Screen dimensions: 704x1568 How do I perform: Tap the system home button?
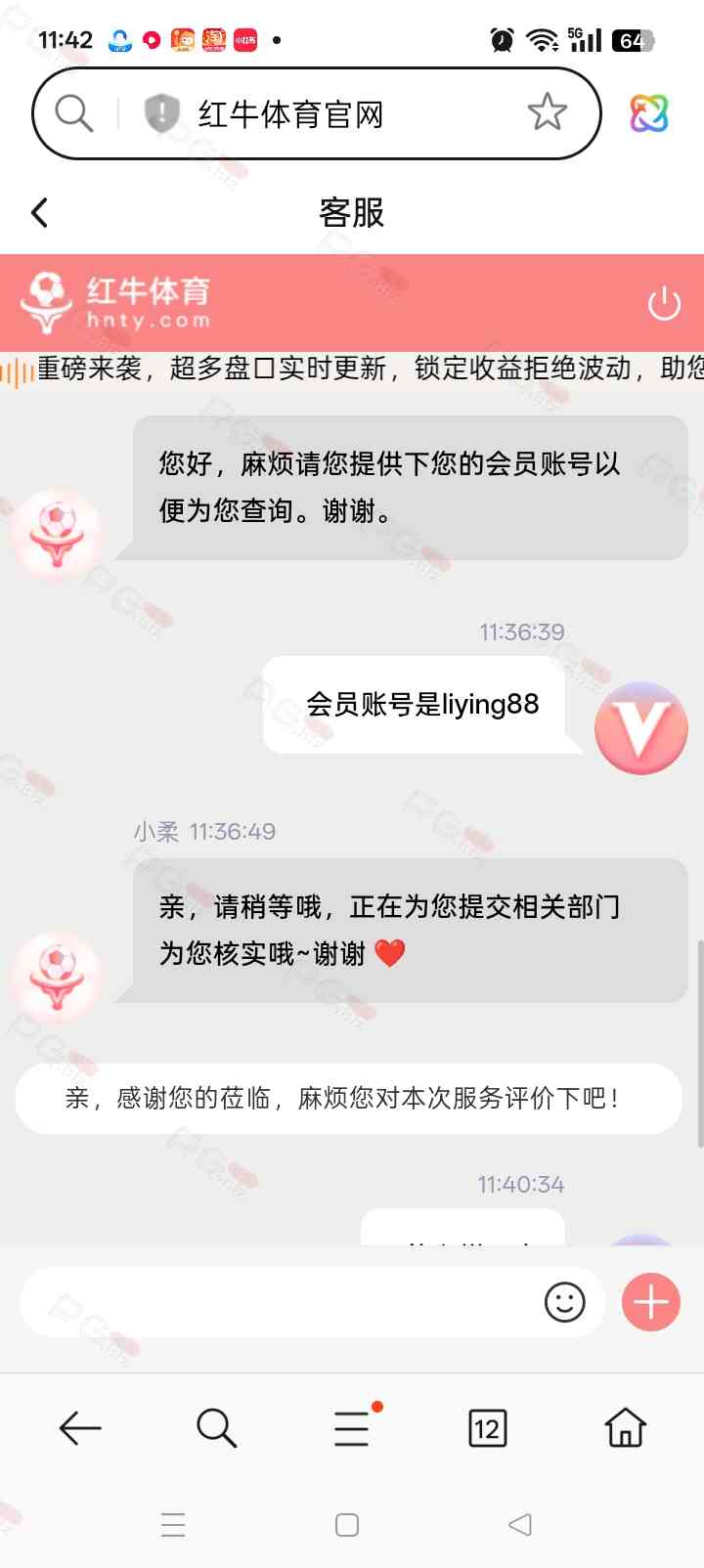click(x=347, y=1525)
